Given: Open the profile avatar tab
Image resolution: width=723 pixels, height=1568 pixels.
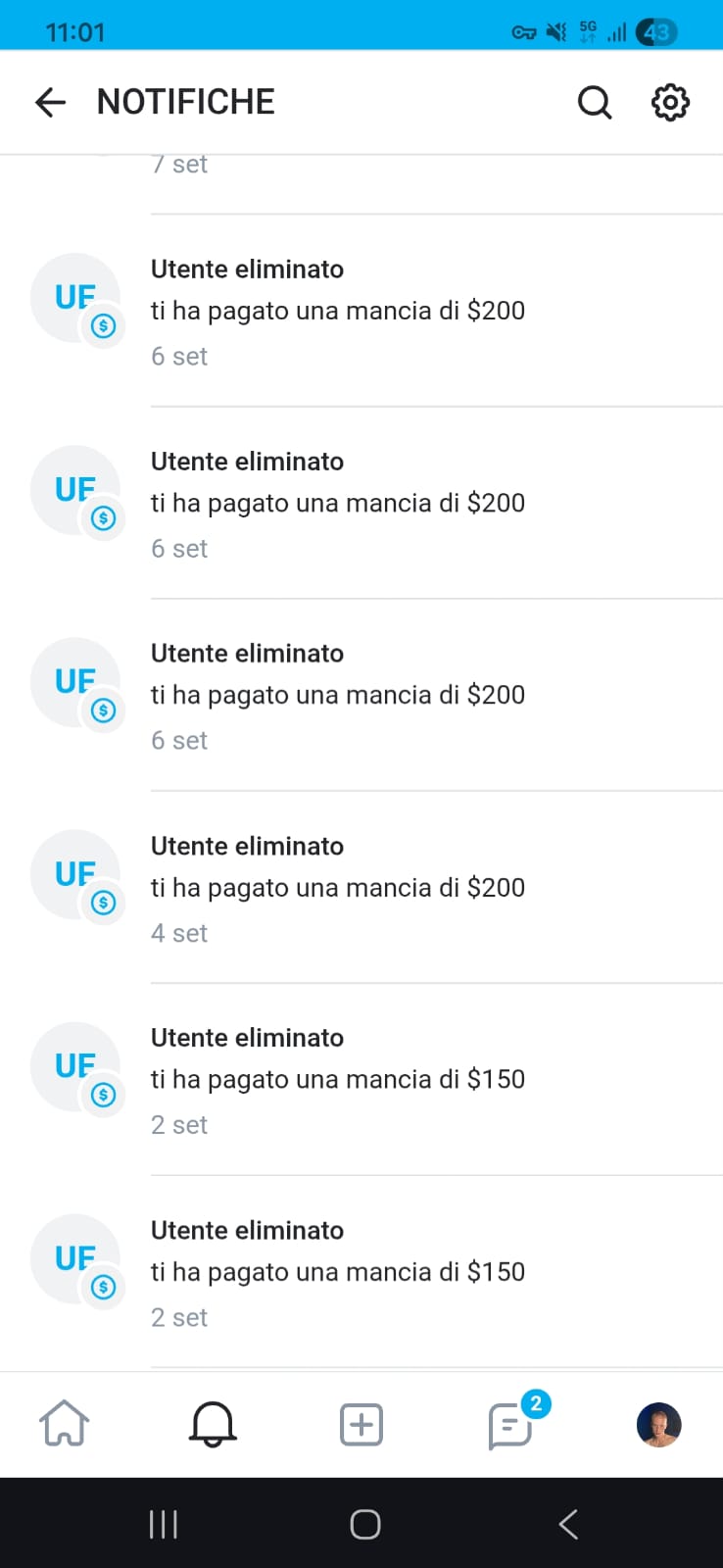Looking at the screenshot, I should (x=659, y=1425).
